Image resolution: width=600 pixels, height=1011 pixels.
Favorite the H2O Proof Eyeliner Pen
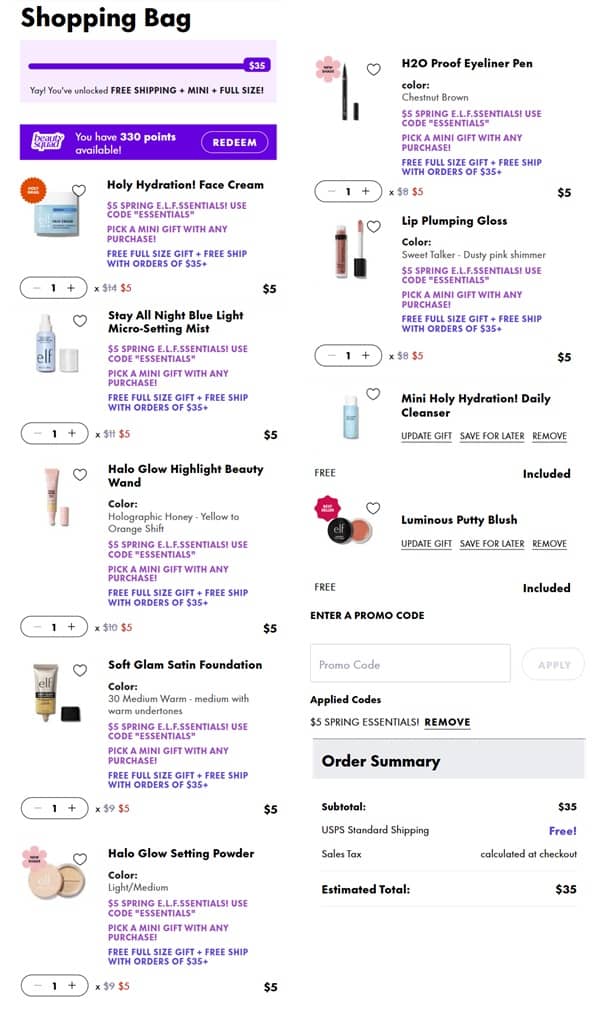coord(373,69)
